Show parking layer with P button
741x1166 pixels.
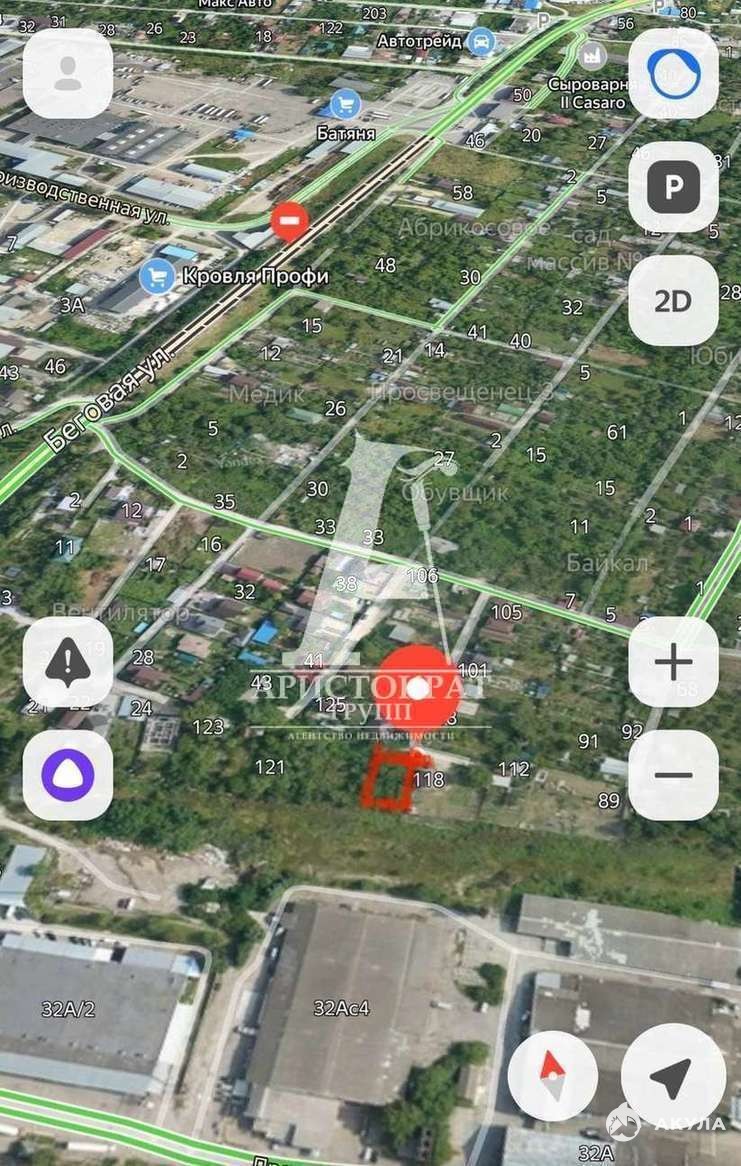pyautogui.click(x=673, y=187)
